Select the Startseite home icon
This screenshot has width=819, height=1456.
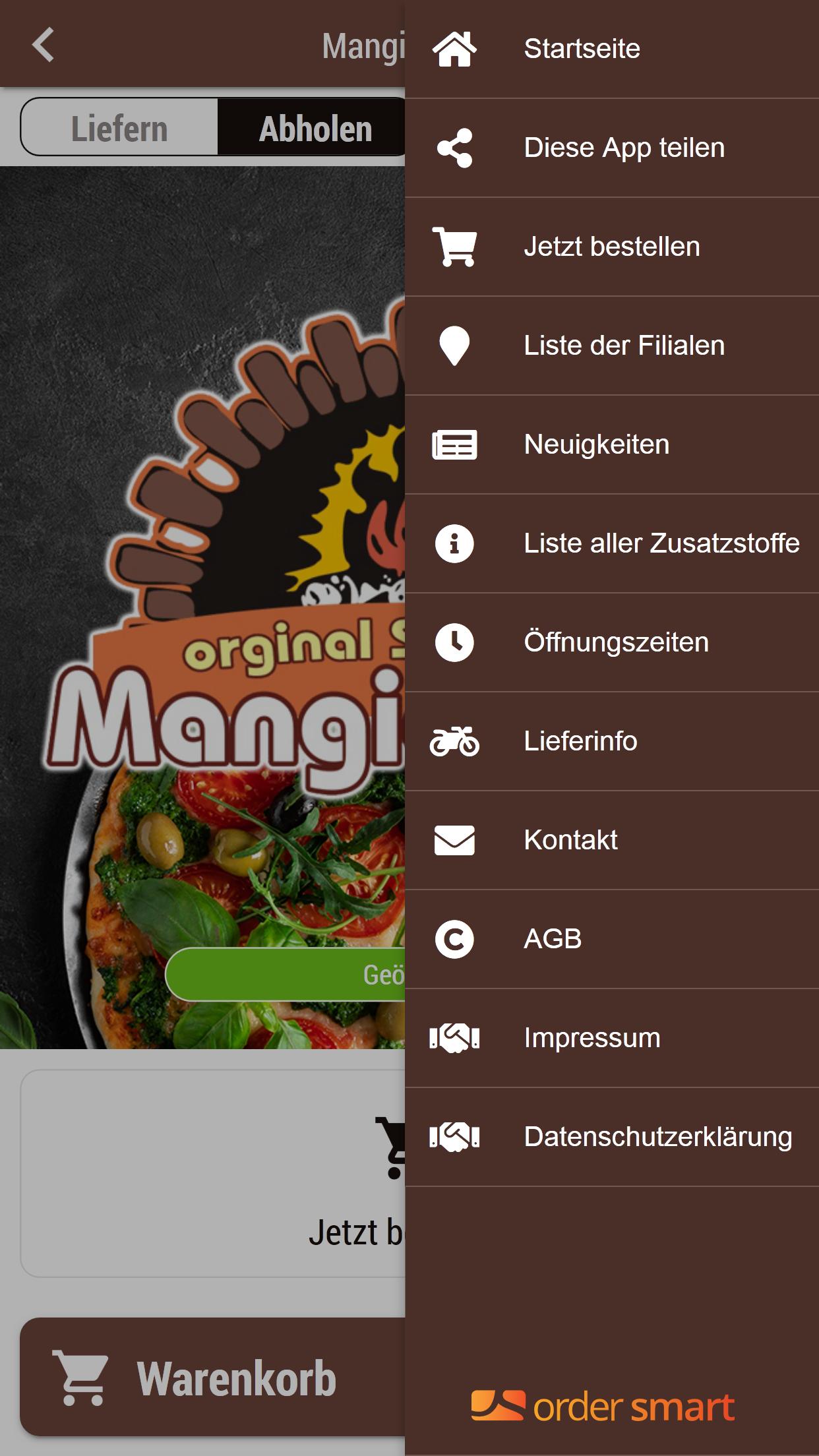[x=455, y=48]
